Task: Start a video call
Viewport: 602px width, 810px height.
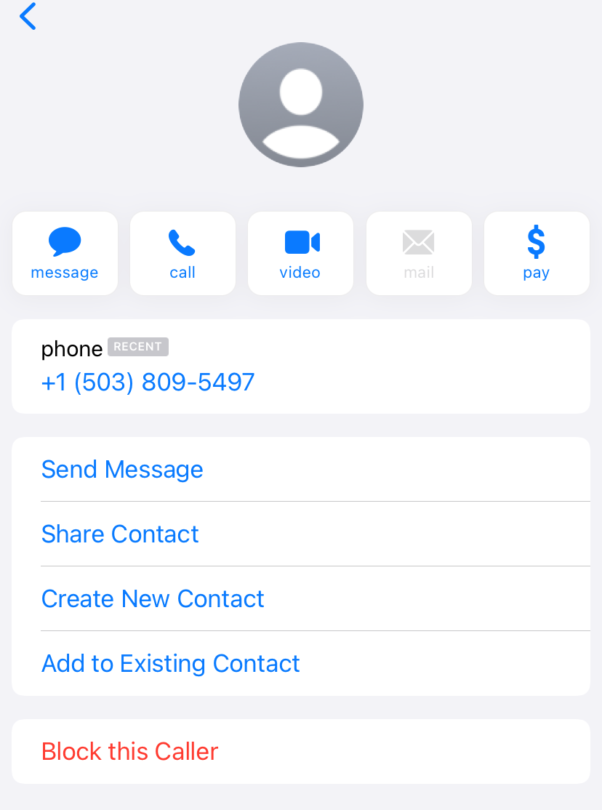Action: click(x=300, y=253)
